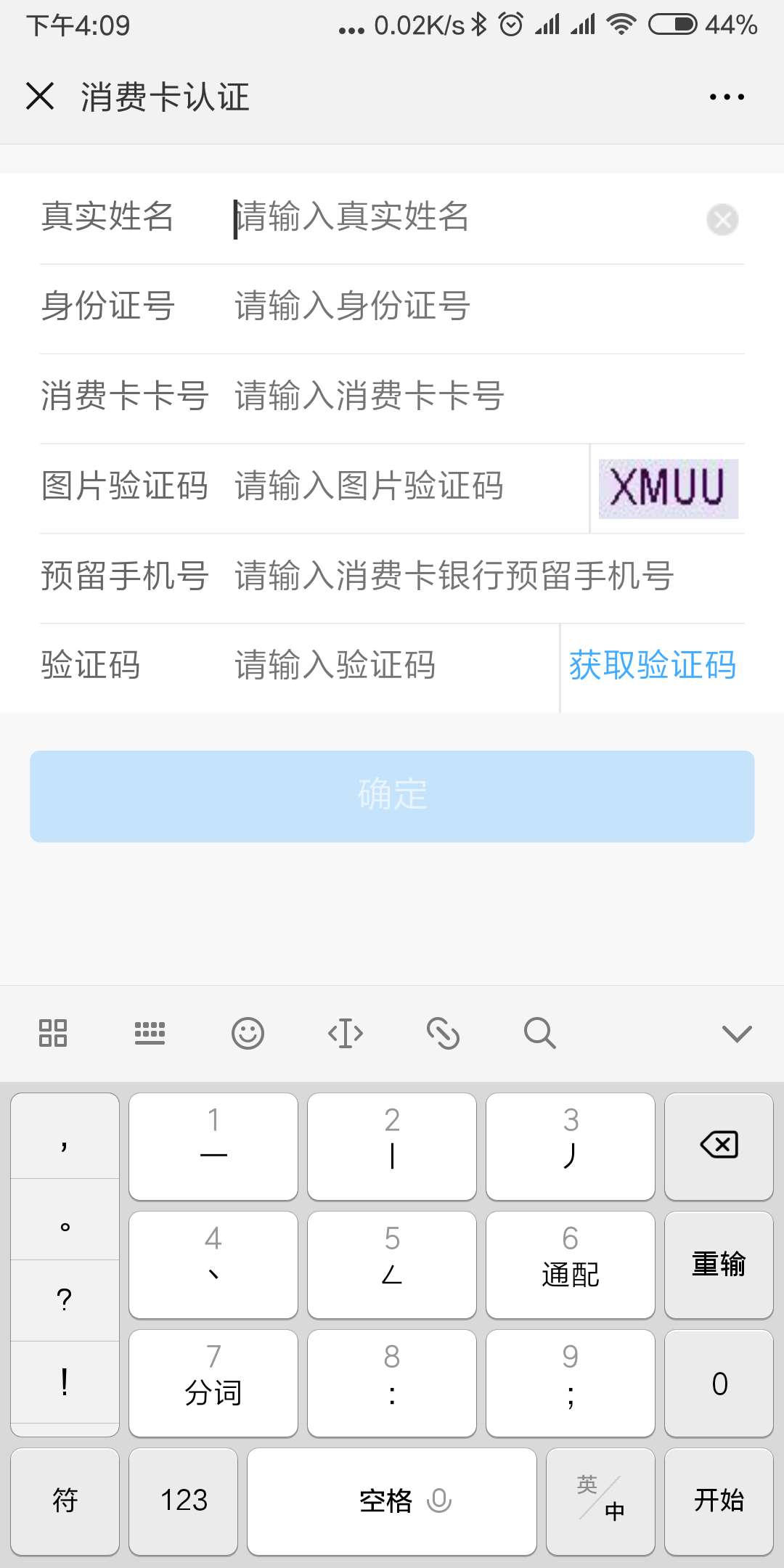The height and width of the screenshot is (1568, 784).
Task: Collapse the keyboard with the down chevron
Action: [x=737, y=1033]
